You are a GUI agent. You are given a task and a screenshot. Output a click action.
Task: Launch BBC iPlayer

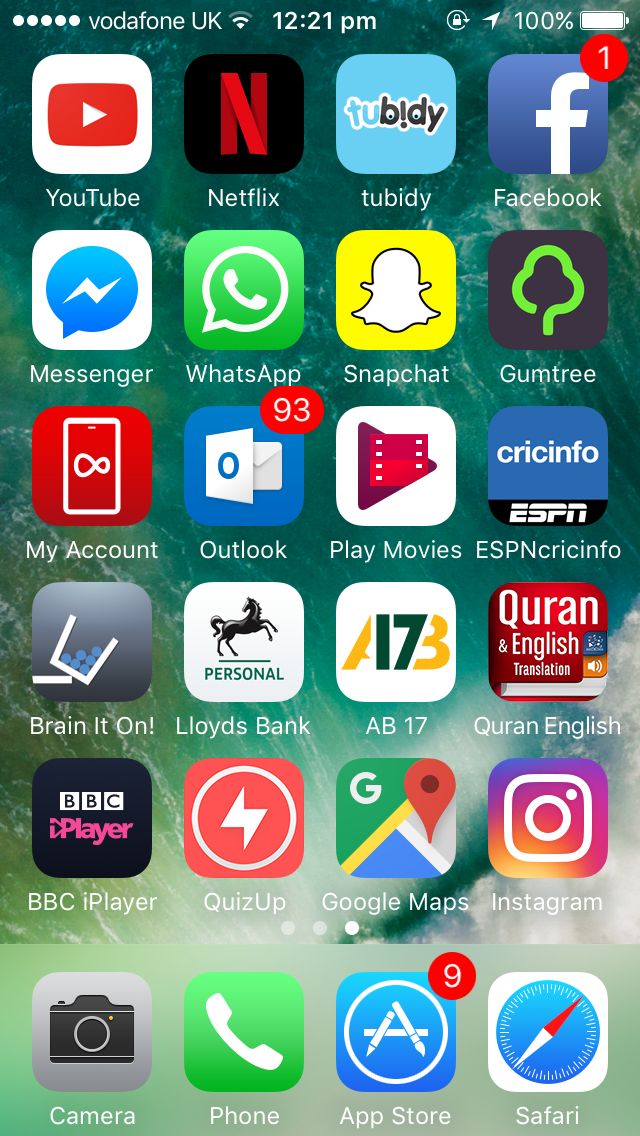(x=92, y=818)
